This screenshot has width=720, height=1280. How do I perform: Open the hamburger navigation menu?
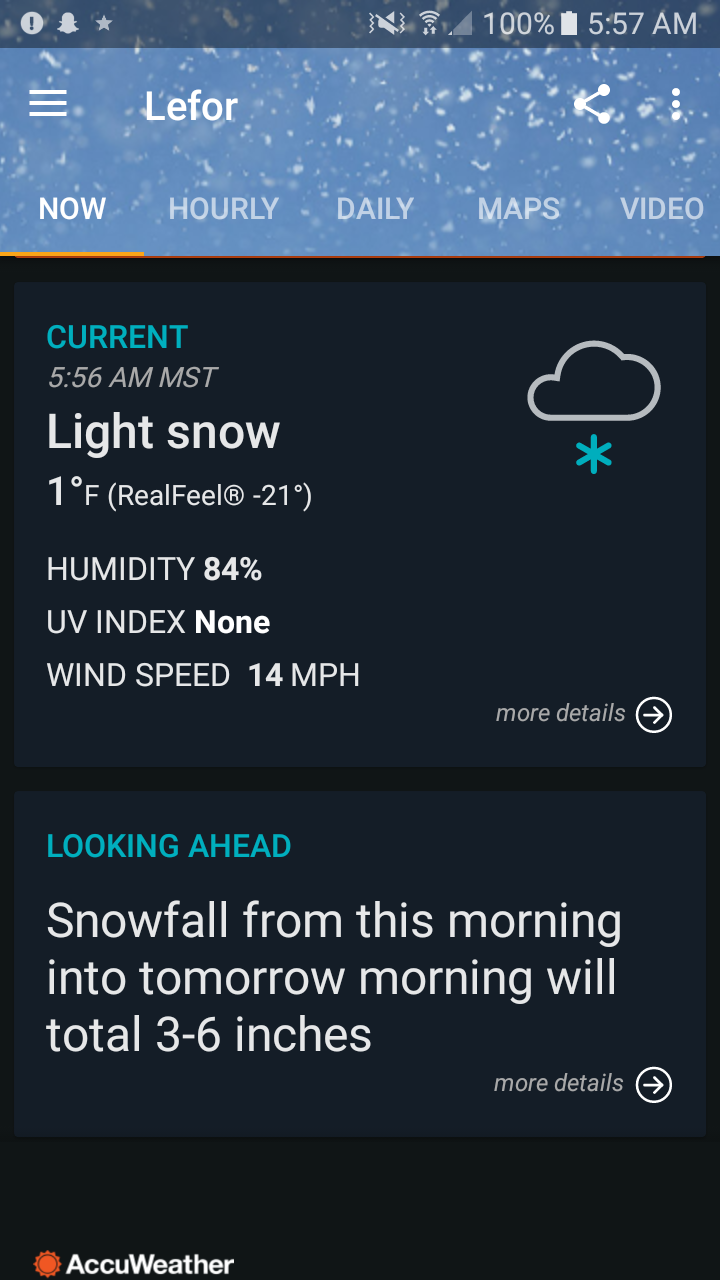coord(48,104)
